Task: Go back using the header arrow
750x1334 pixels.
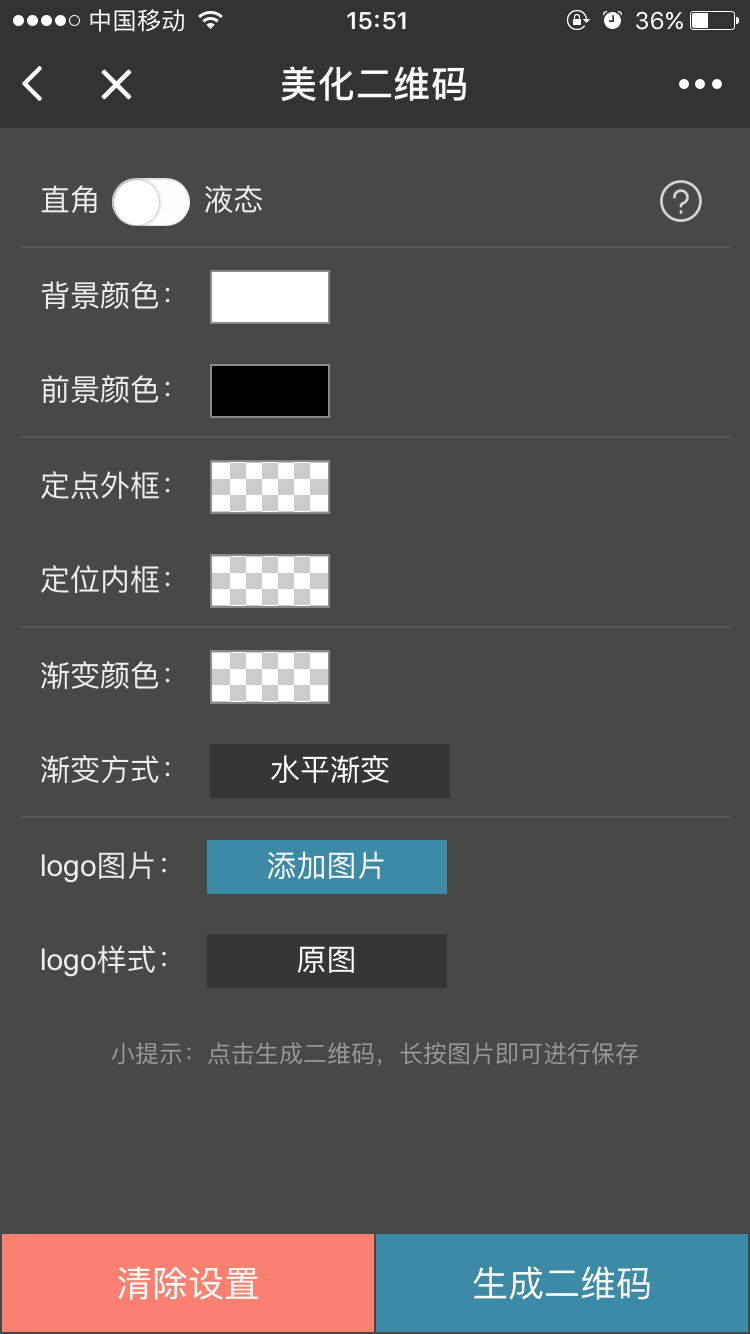Action: coord(33,85)
